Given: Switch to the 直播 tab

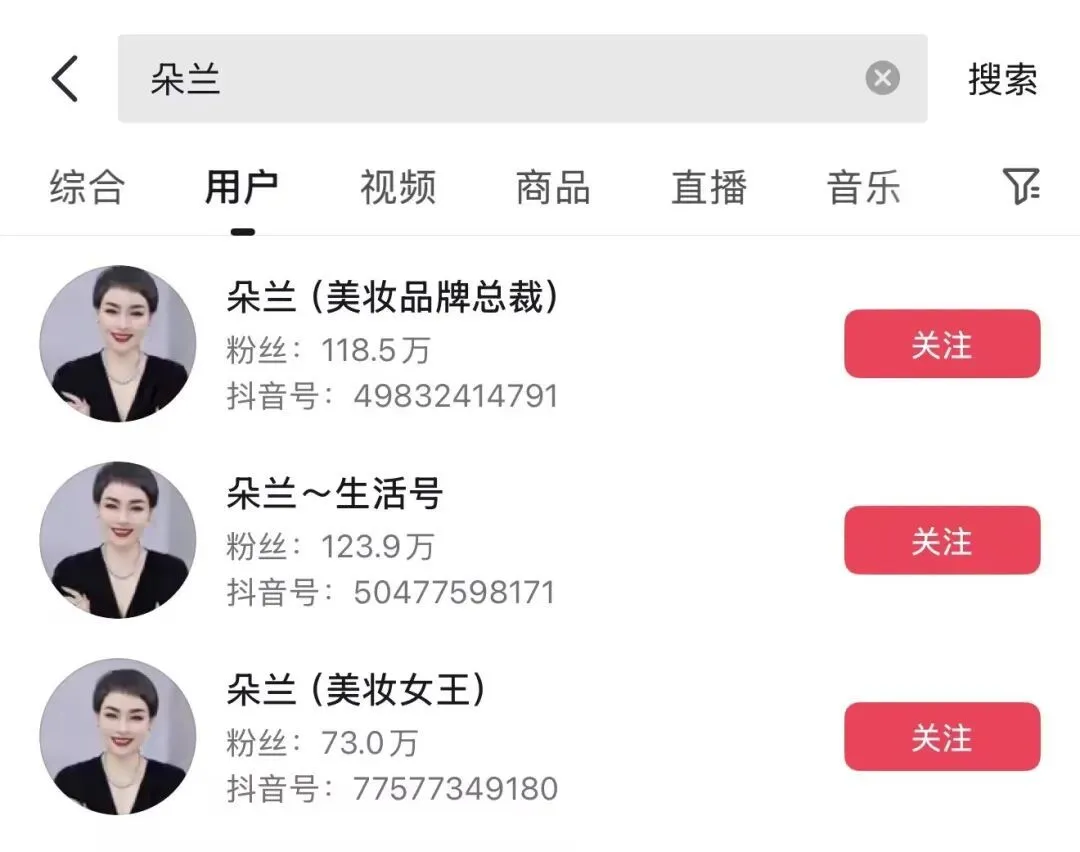Looking at the screenshot, I should (709, 187).
